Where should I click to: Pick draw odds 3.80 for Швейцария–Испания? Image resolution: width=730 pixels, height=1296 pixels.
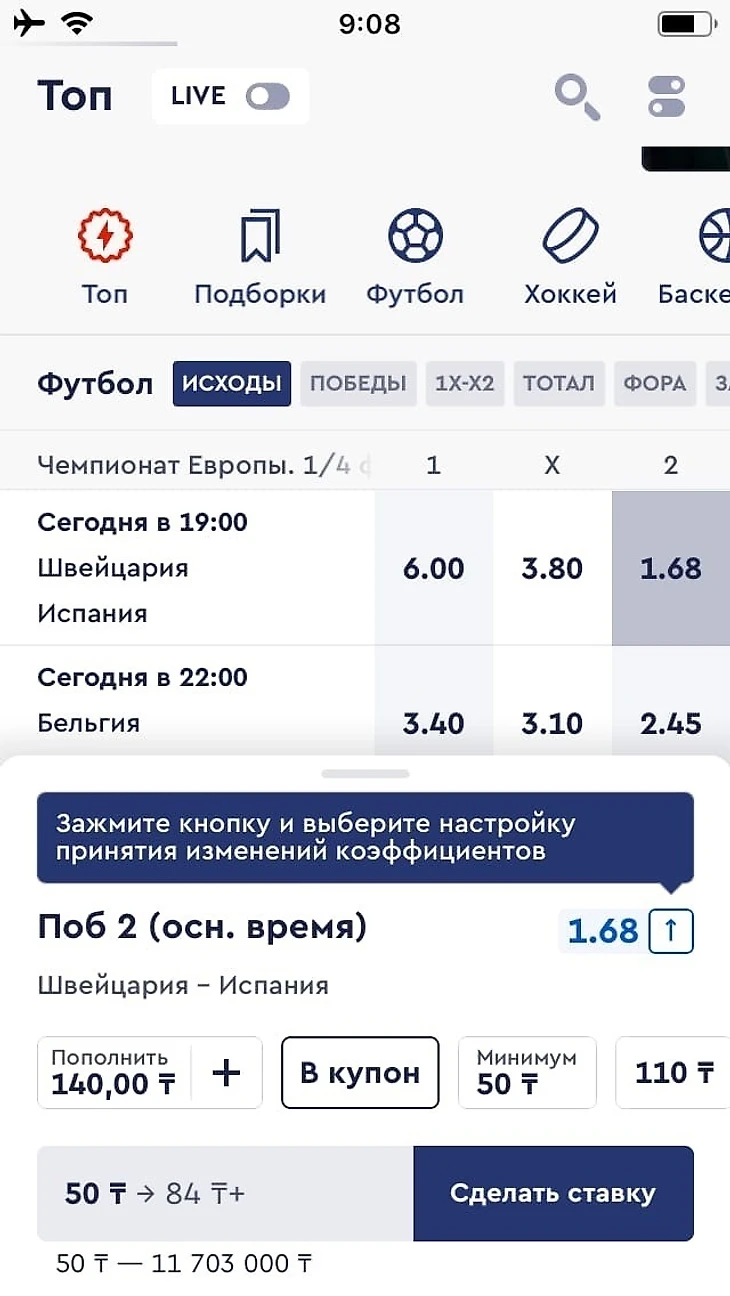552,568
